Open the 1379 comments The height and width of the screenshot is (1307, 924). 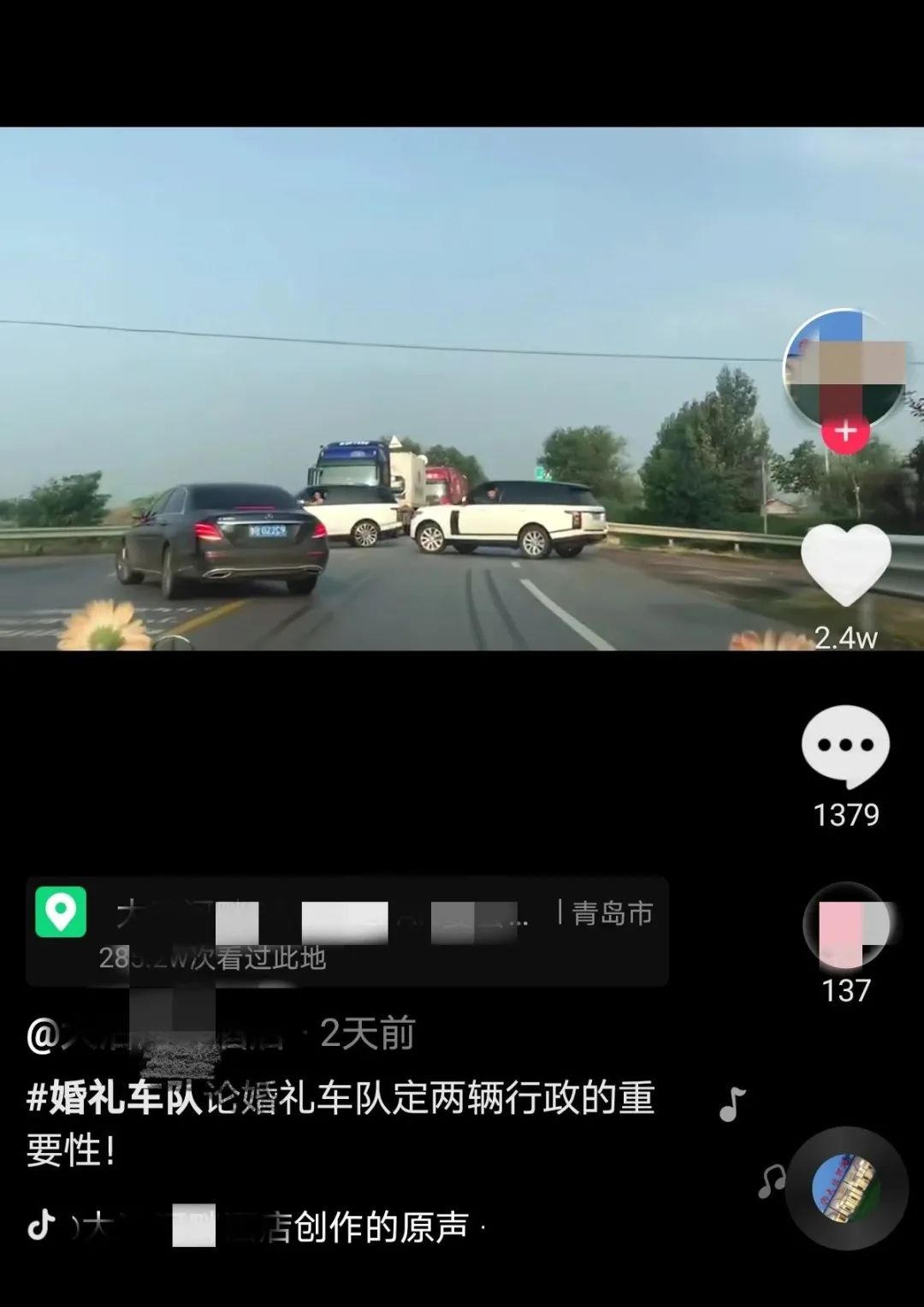coord(845,746)
